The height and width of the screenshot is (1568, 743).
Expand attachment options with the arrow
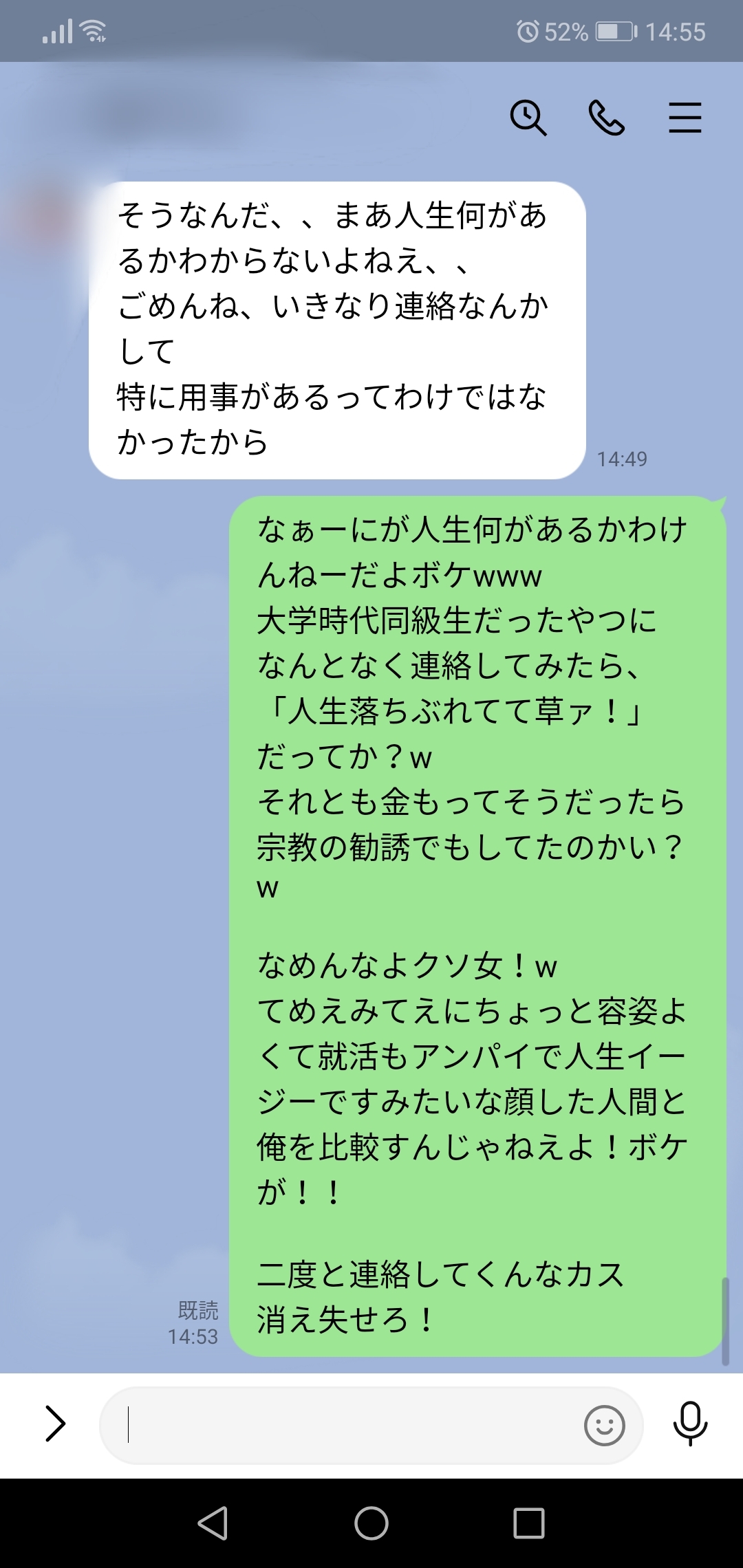click(55, 1424)
